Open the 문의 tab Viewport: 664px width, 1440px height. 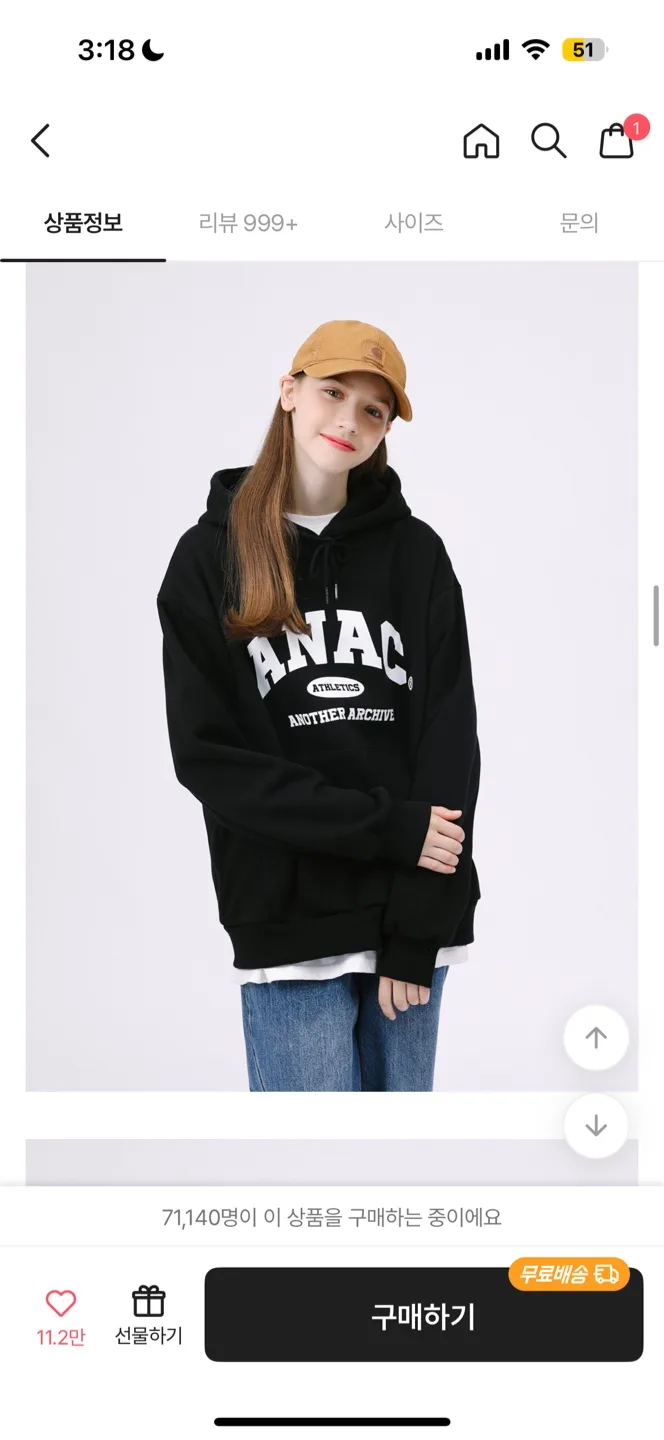(x=579, y=223)
